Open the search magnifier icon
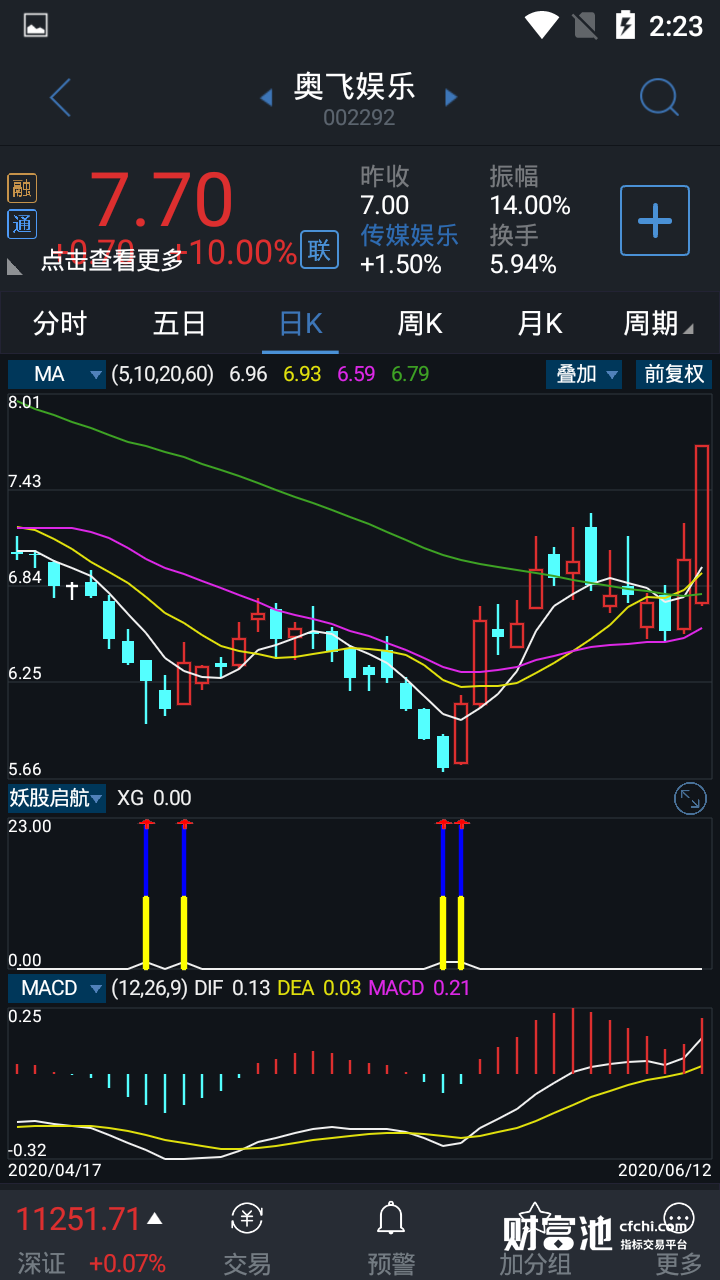Screen dimensions: 720x1280 [x=659, y=98]
